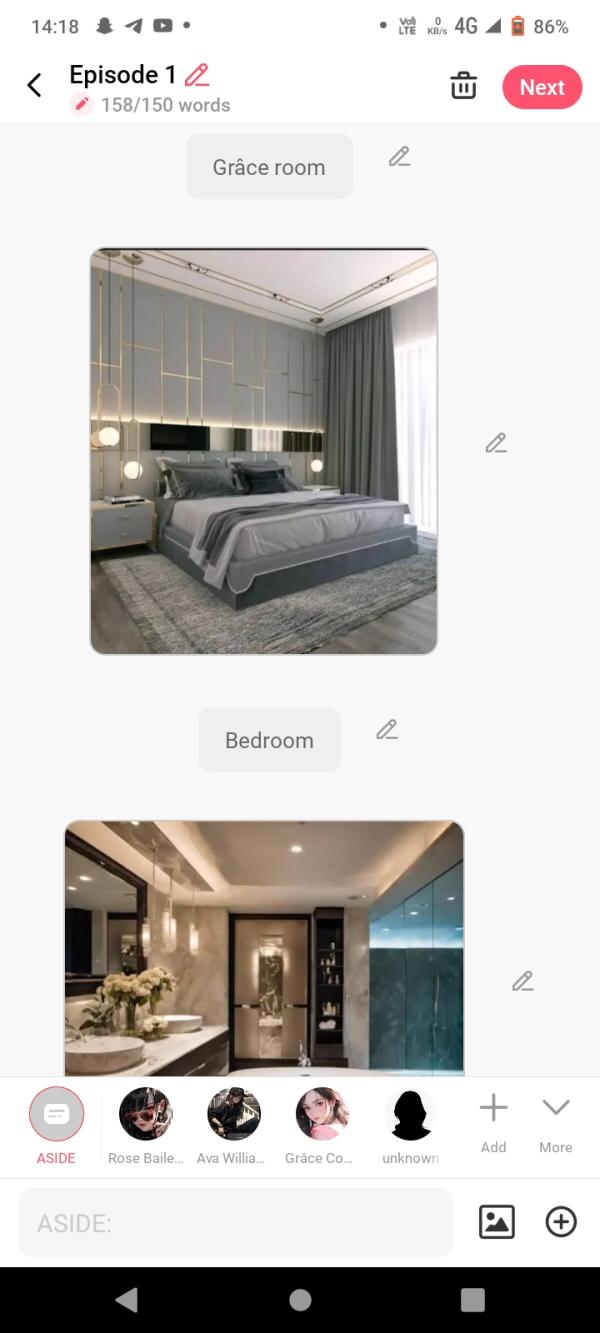The image size is (600, 1333).
Task: Open the circled plus options
Action: (561, 1222)
